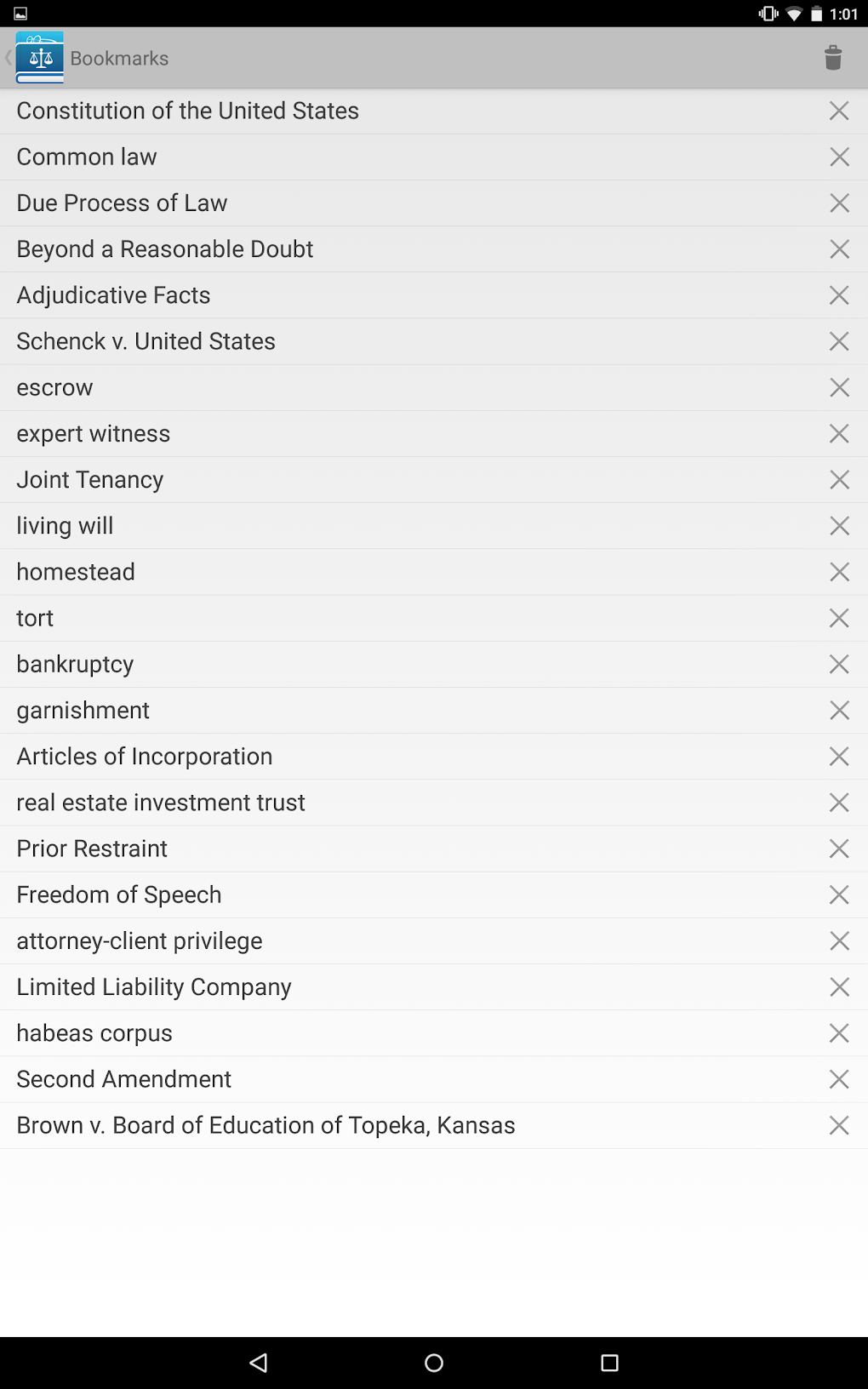The height and width of the screenshot is (1389, 868).
Task: View the 'attorney-client privilege' definition
Action: [x=139, y=940]
